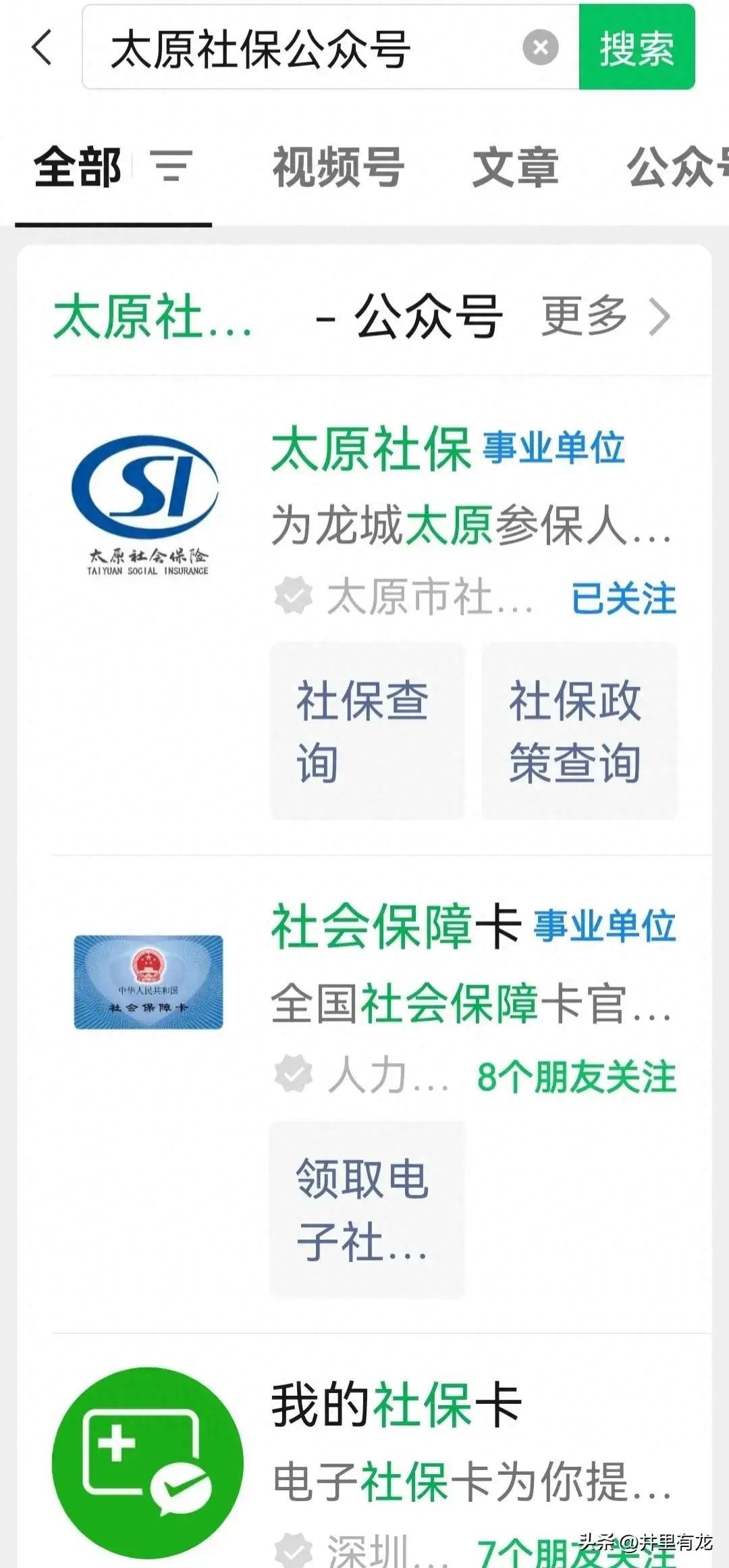Clear search text with the x icon
Screen dimensions: 729x1568
pos(540,46)
